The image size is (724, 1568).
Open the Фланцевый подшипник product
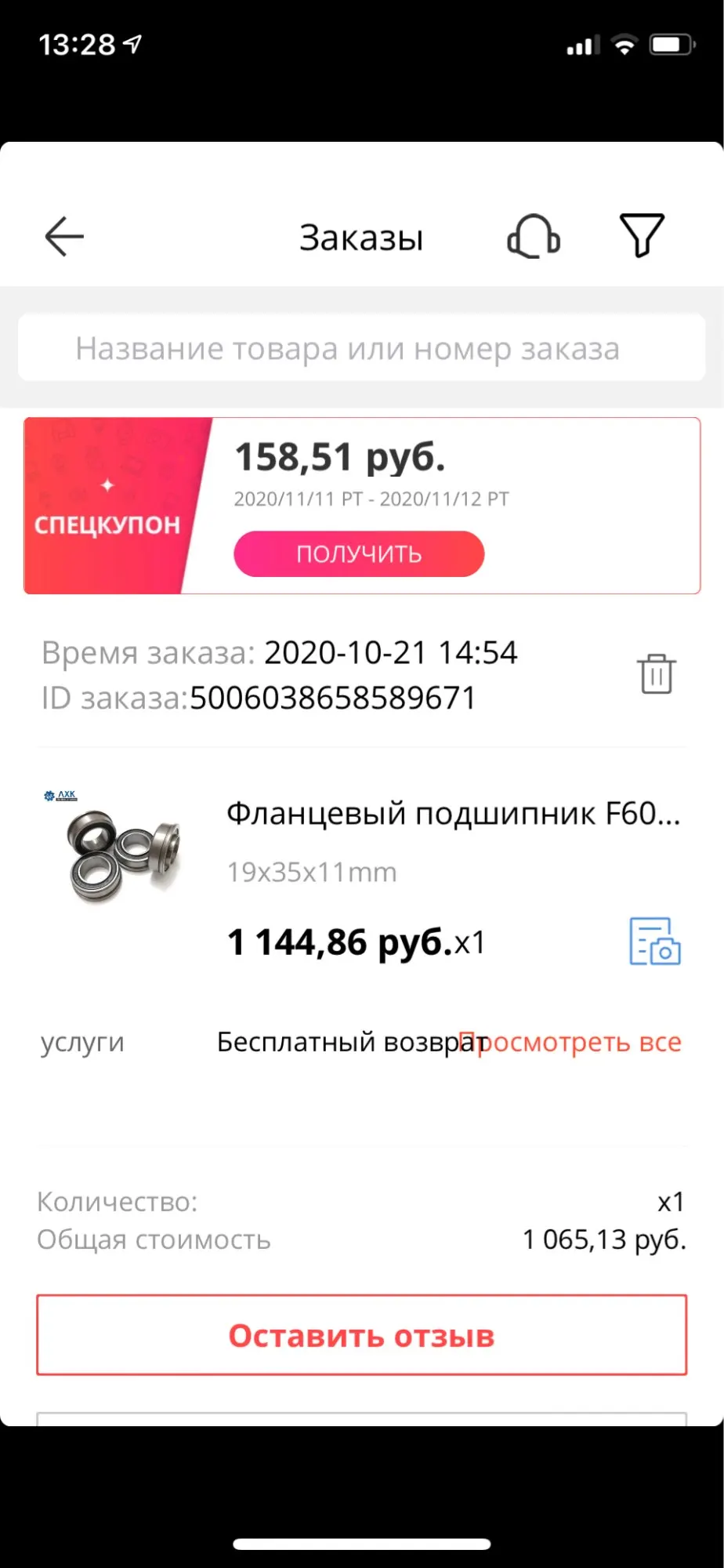453,814
